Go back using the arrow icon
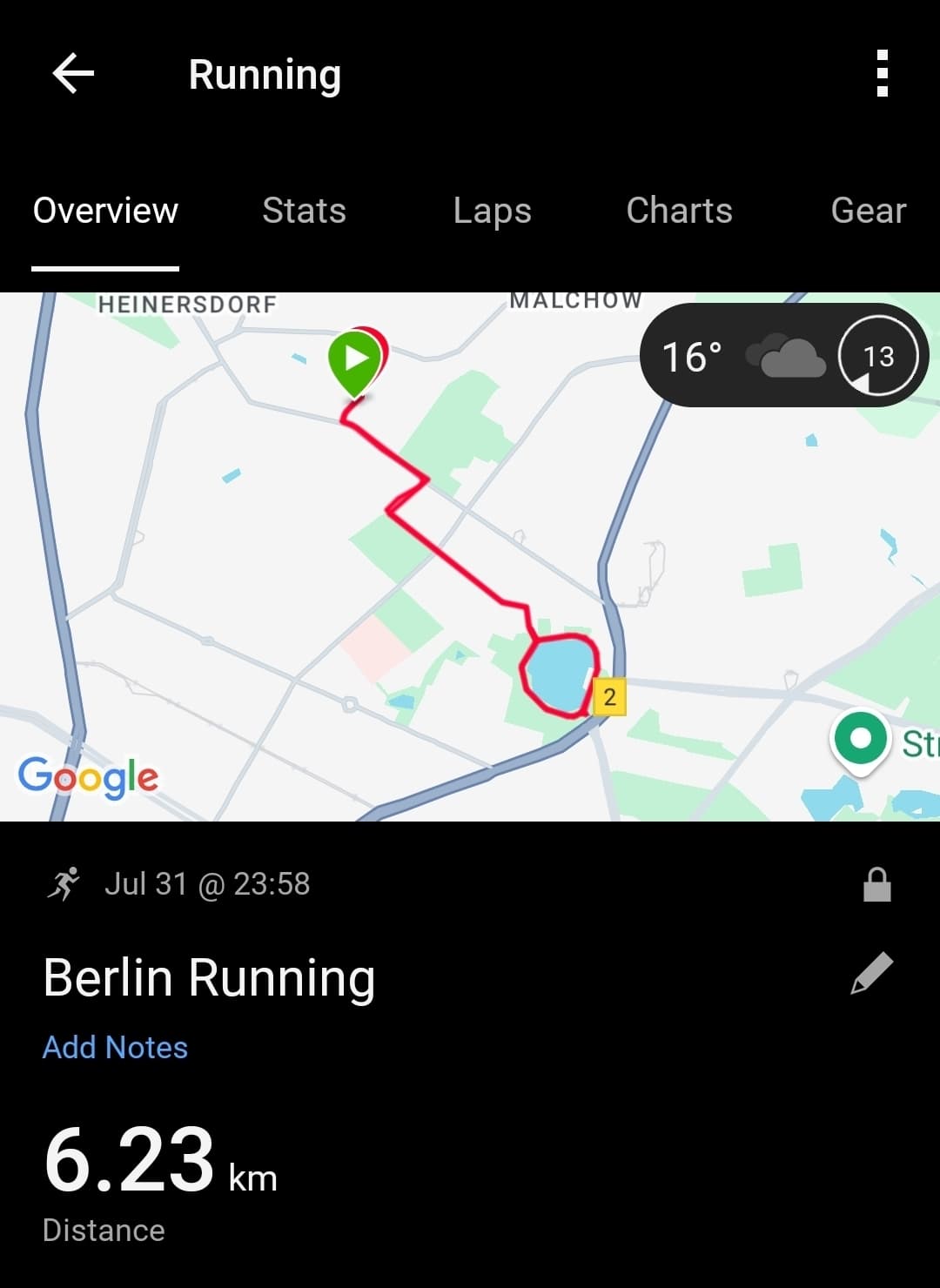940x1288 pixels. point(73,73)
